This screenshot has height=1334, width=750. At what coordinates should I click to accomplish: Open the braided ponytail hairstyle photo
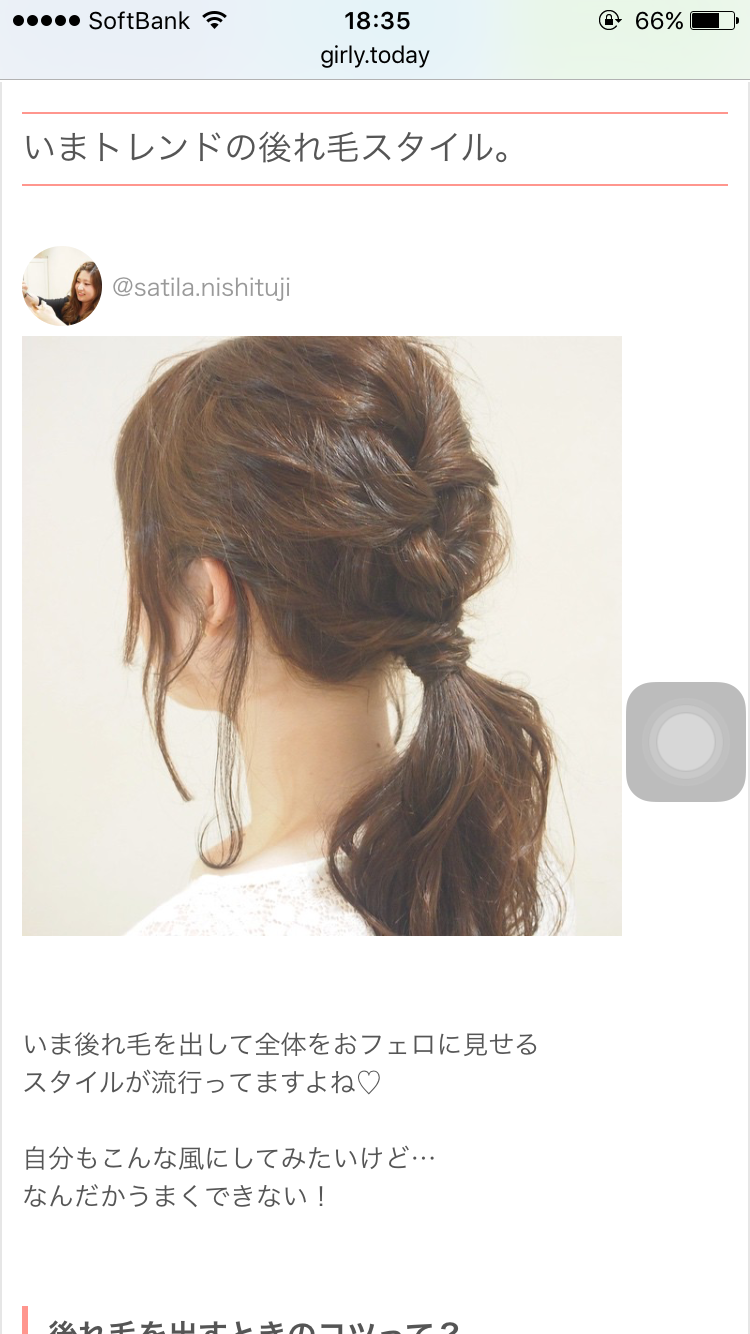pyautogui.click(x=322, y=636)
